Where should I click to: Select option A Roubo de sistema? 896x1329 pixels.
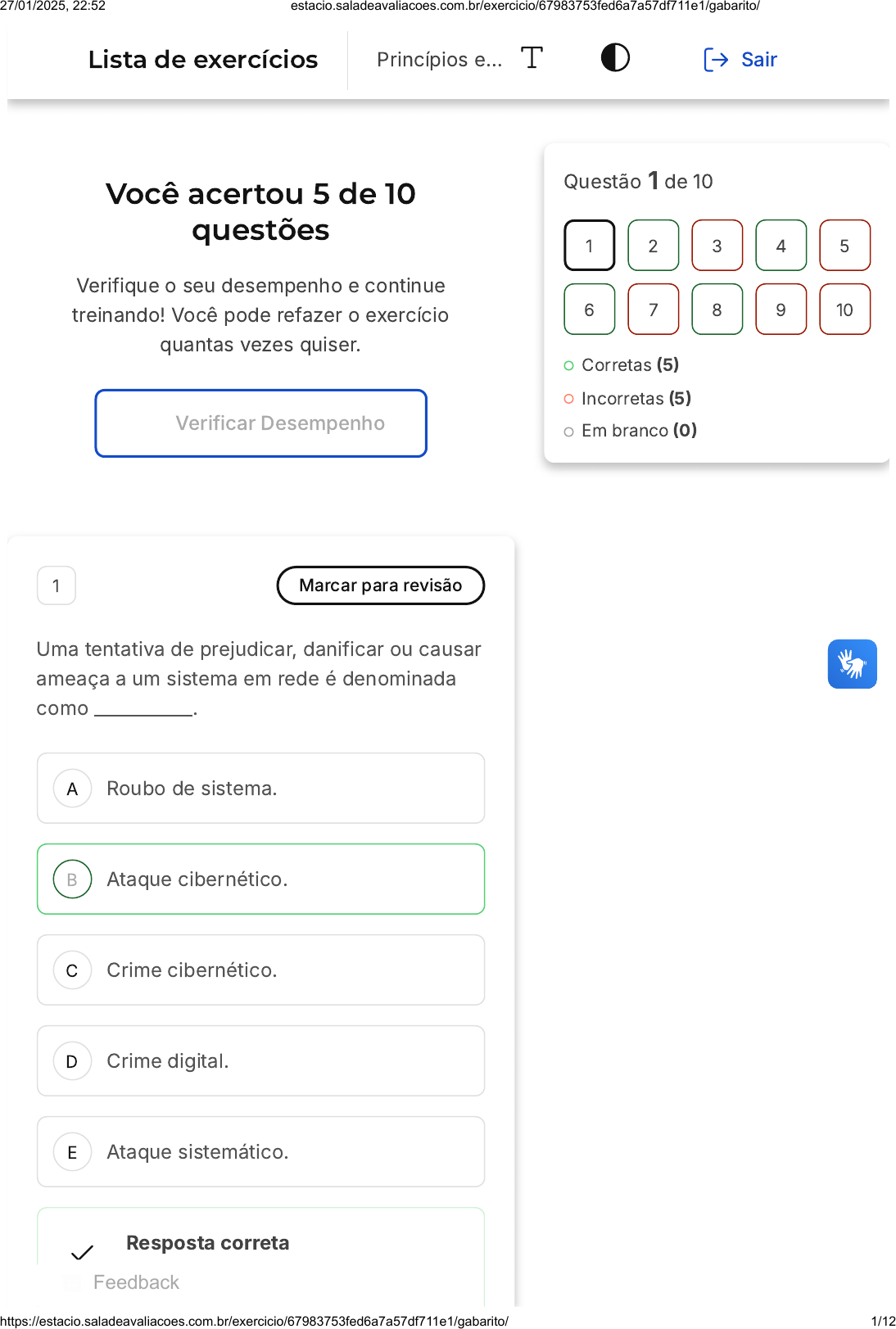[x=260, y=789]
